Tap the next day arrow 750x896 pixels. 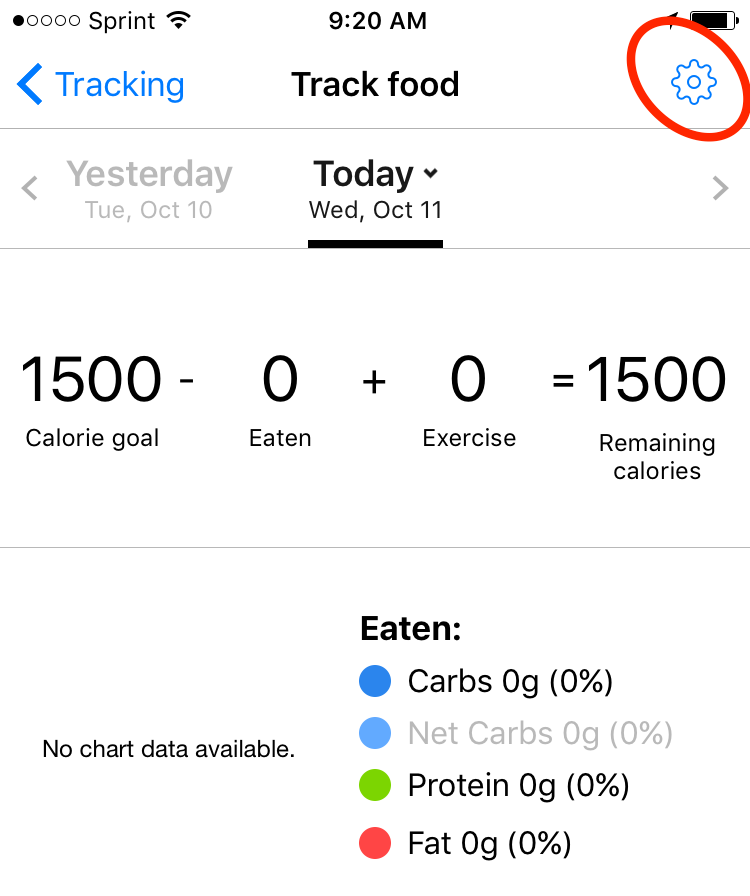click(720, 188)
